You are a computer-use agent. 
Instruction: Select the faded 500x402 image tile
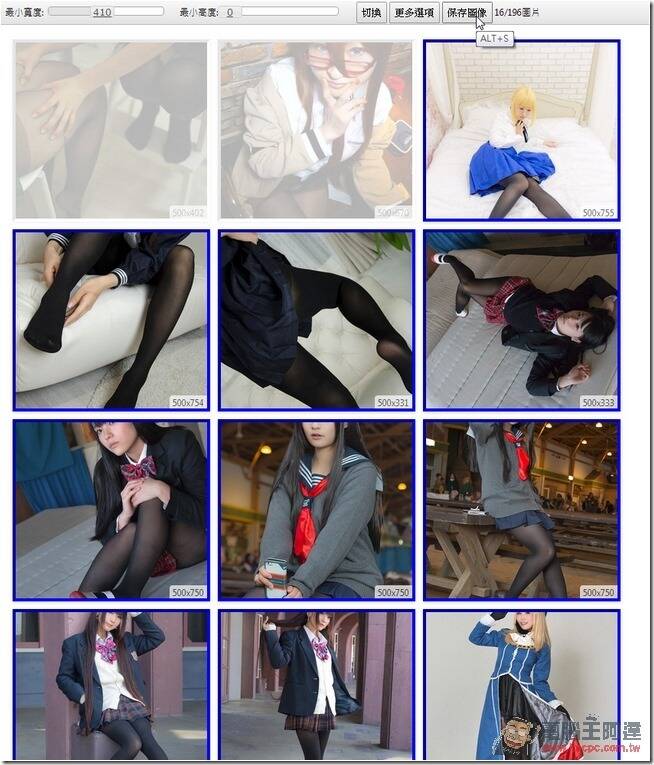(x=111, y=130)
